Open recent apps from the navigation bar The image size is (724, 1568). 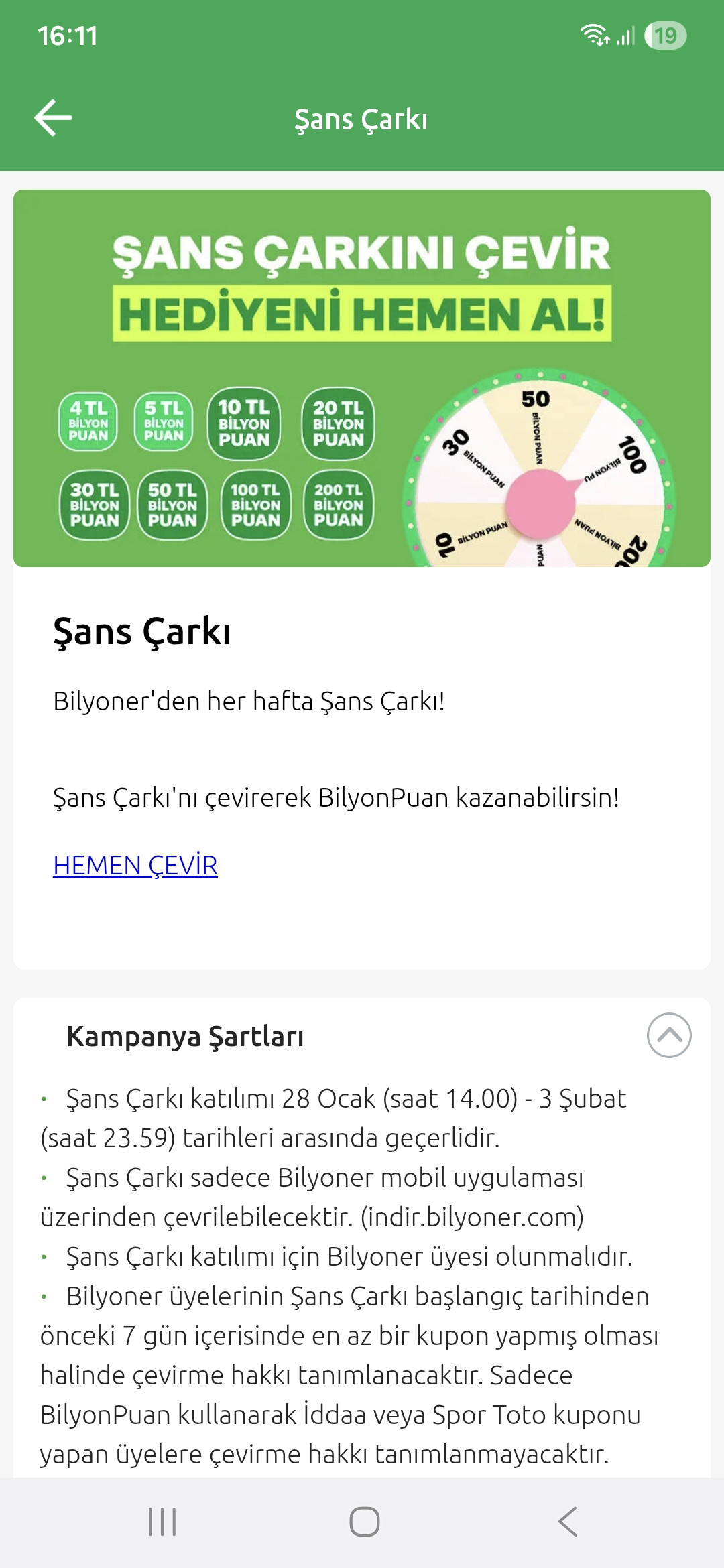[x=162, y=1522]
